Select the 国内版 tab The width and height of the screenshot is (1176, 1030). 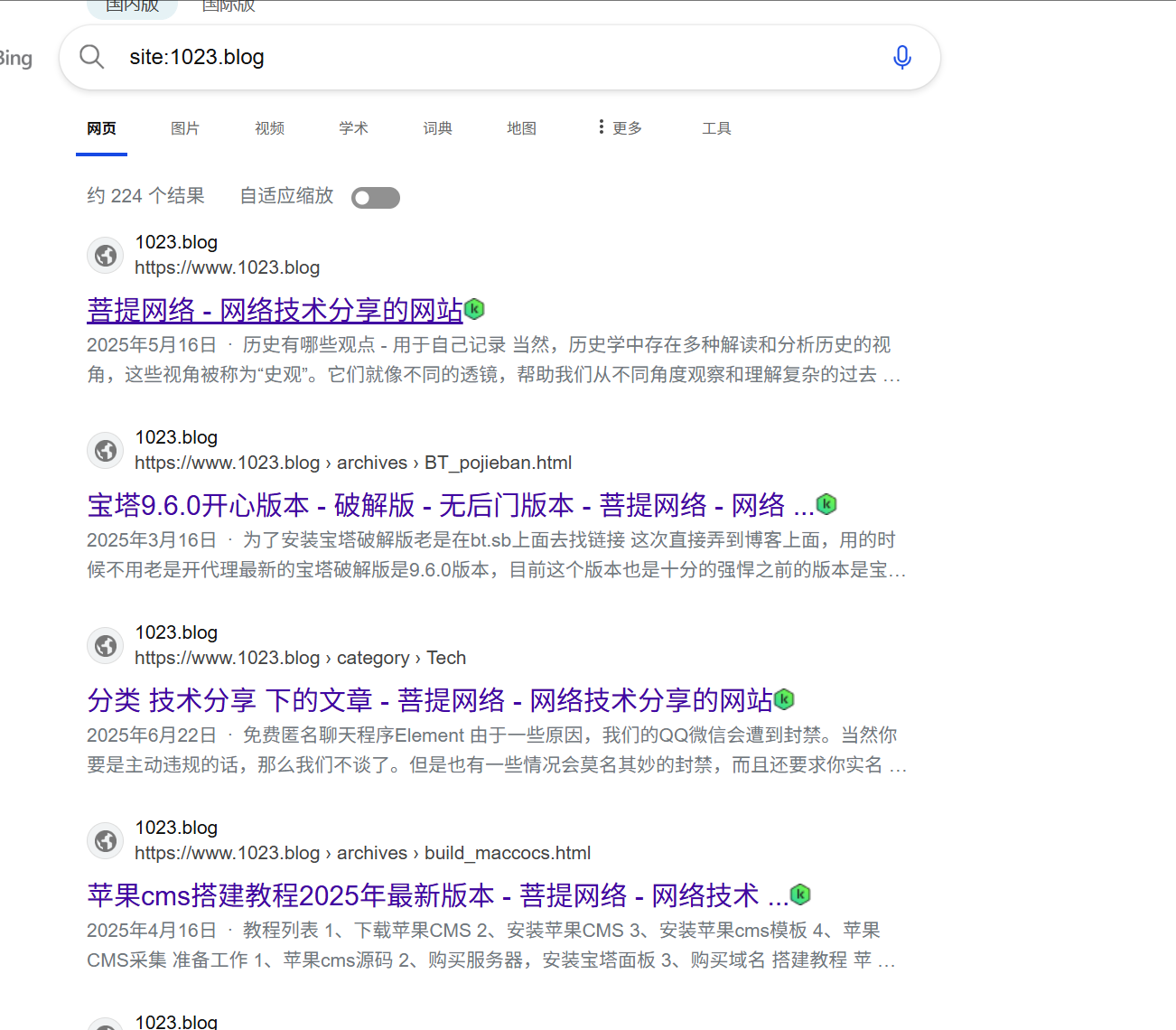[x=132, y=6]
